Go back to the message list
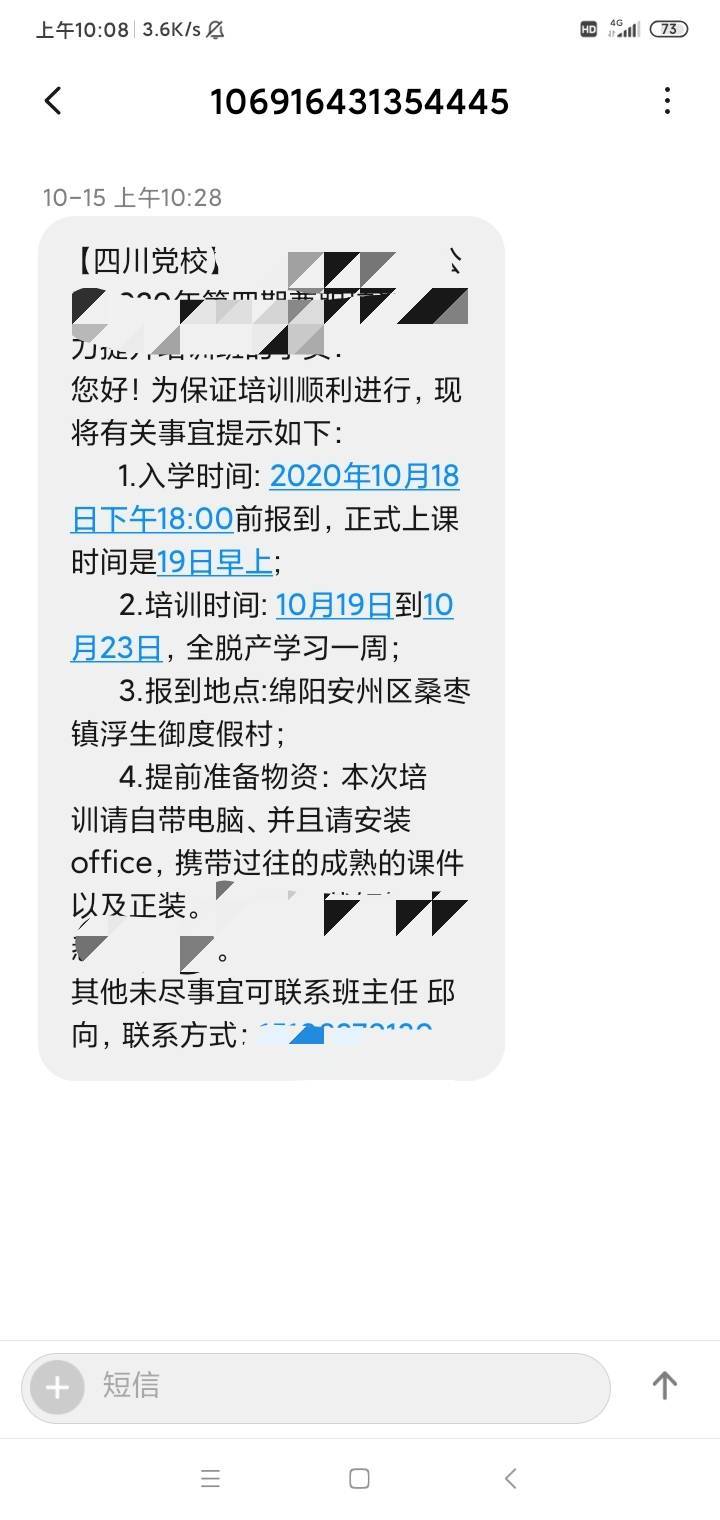Viewport: 720px width, 1520px height. (53, 101)
